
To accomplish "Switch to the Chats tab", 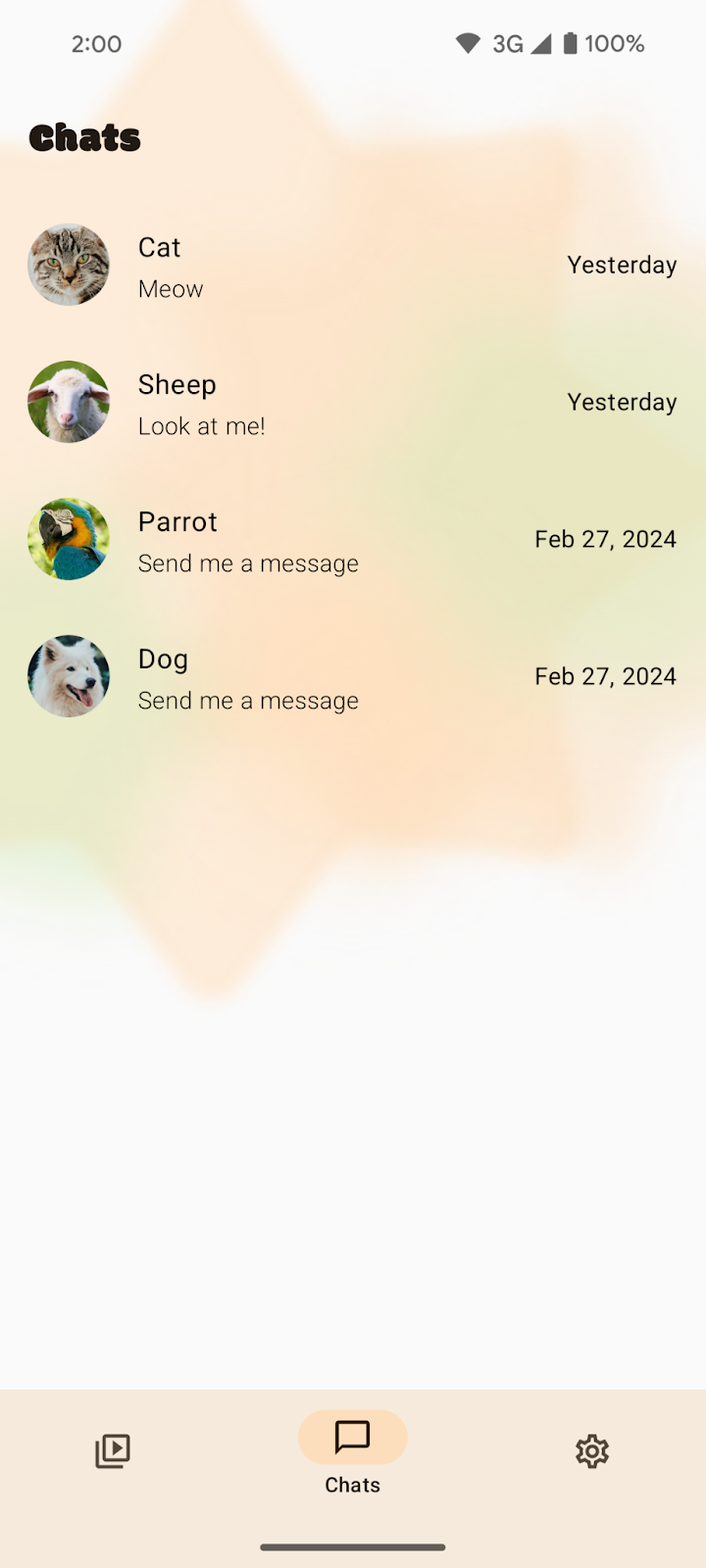I will tap(352, 1450).
